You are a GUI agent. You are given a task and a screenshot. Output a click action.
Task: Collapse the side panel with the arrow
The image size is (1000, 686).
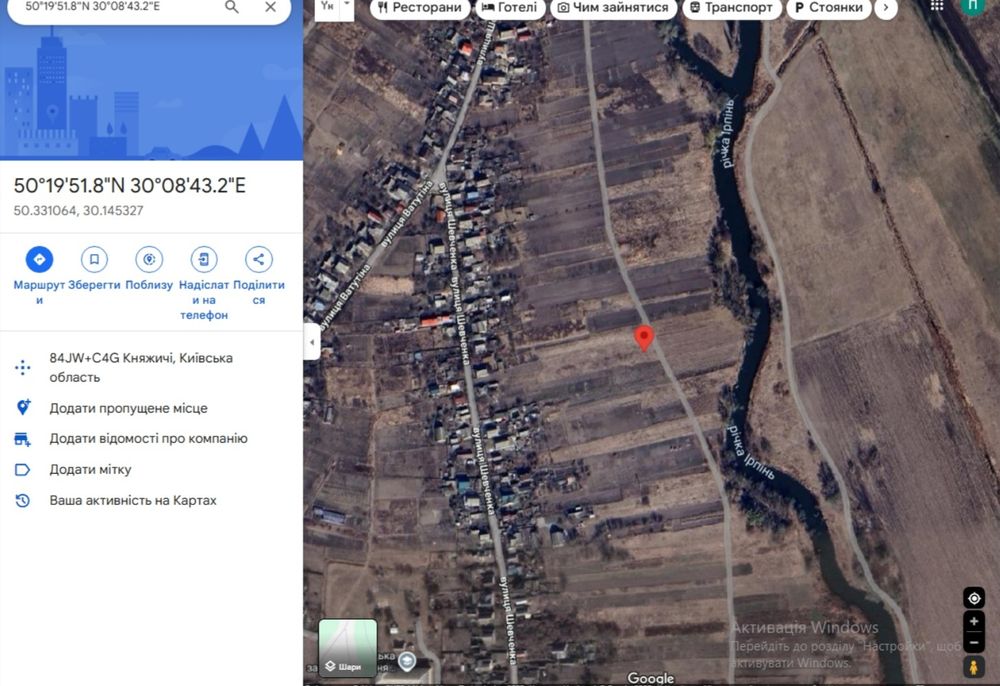tap(312, 342)
